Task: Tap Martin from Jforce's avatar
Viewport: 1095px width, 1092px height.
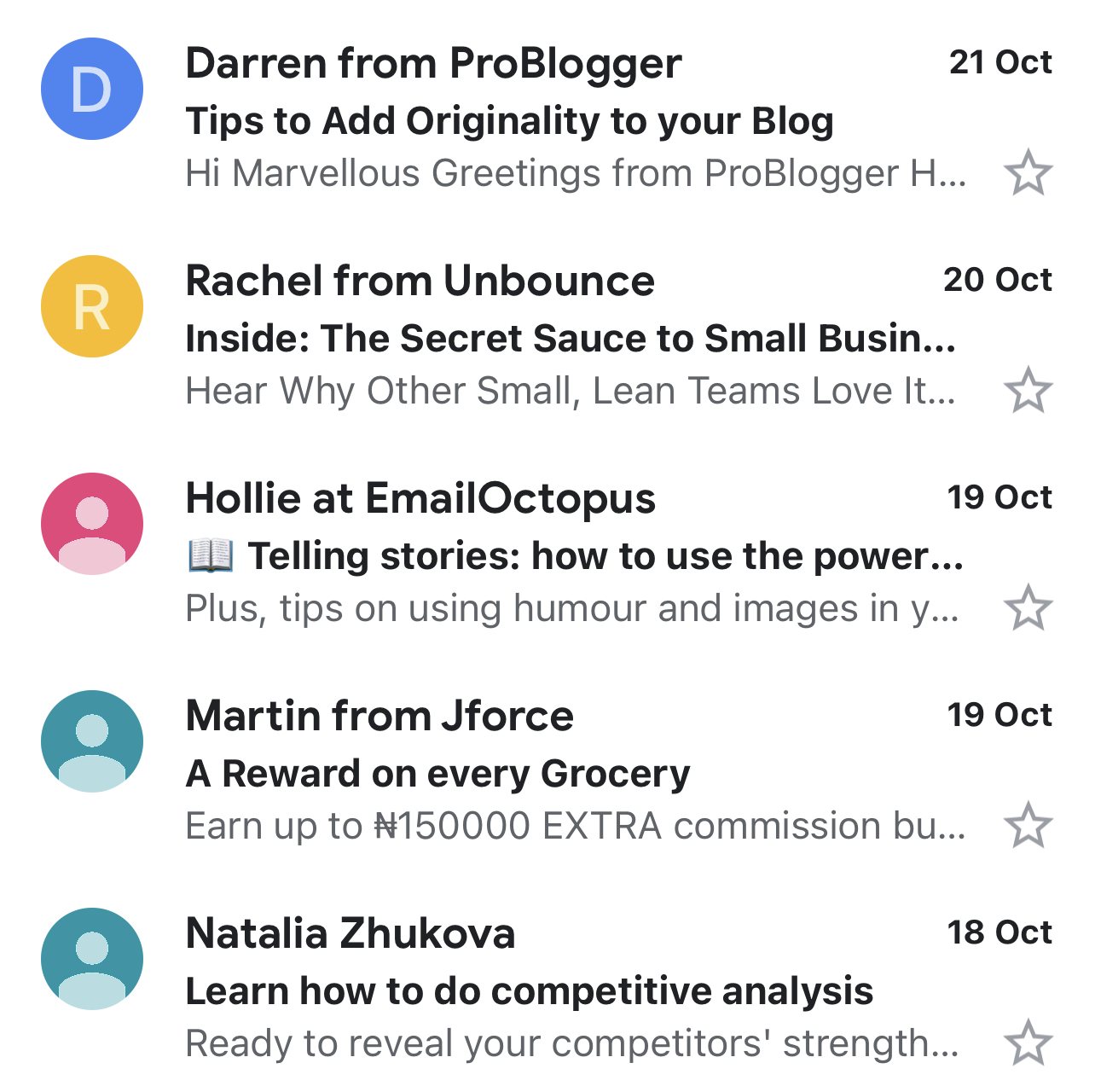Action: coord(92,741)
